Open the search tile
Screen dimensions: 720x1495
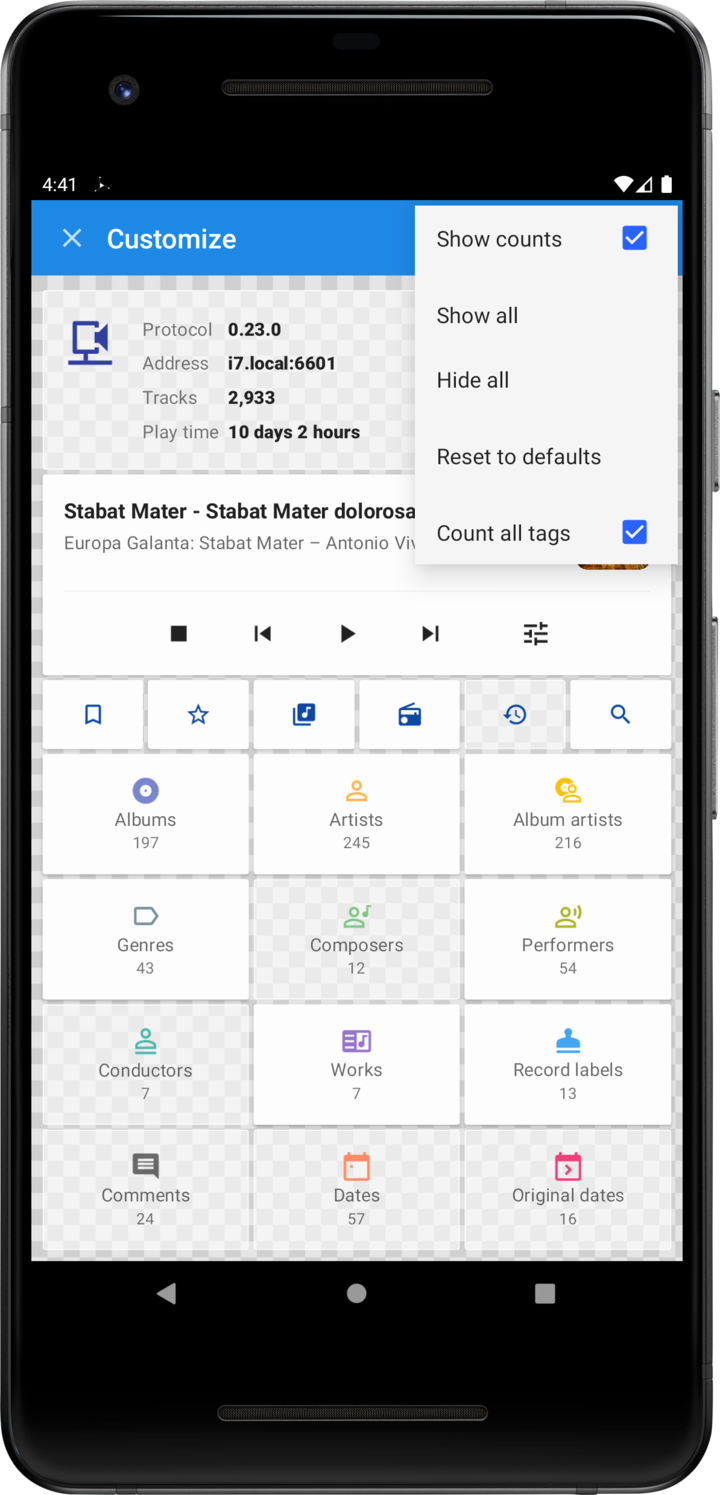click(620, 714)
